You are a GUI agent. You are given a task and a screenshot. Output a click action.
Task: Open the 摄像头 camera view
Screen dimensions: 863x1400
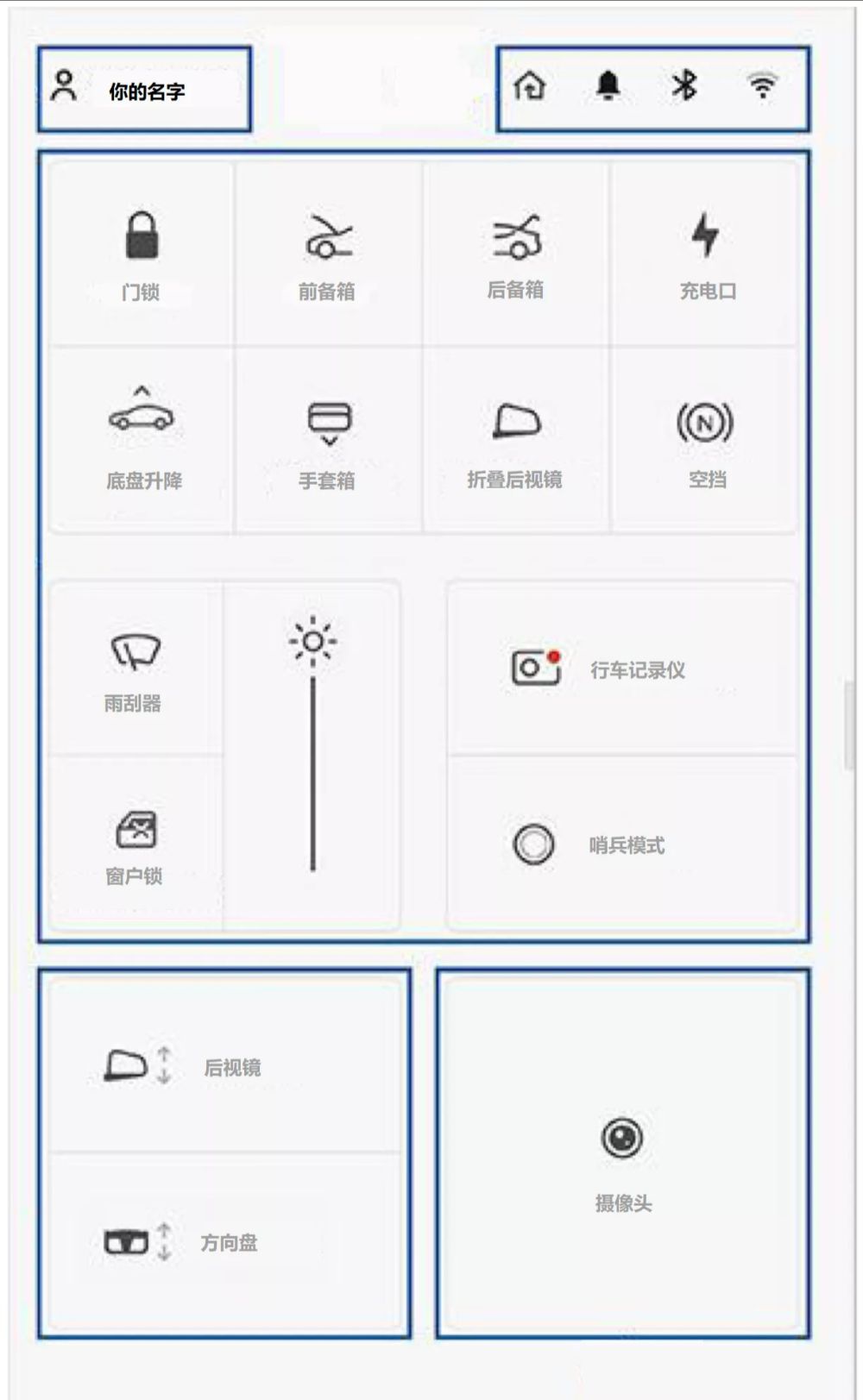pyautogui.click(x=622, y=1156)
